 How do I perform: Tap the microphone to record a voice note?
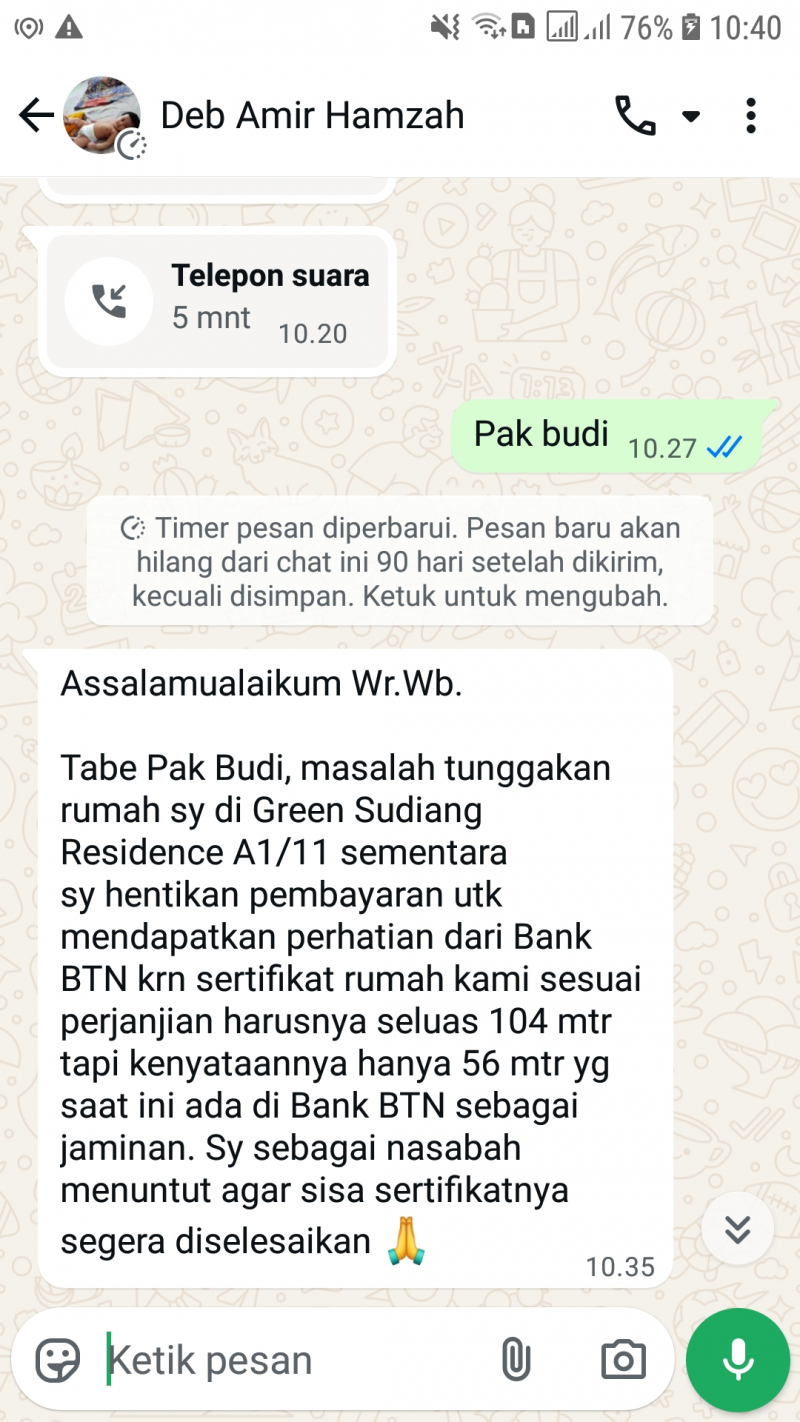click(x=737, y=1358)
